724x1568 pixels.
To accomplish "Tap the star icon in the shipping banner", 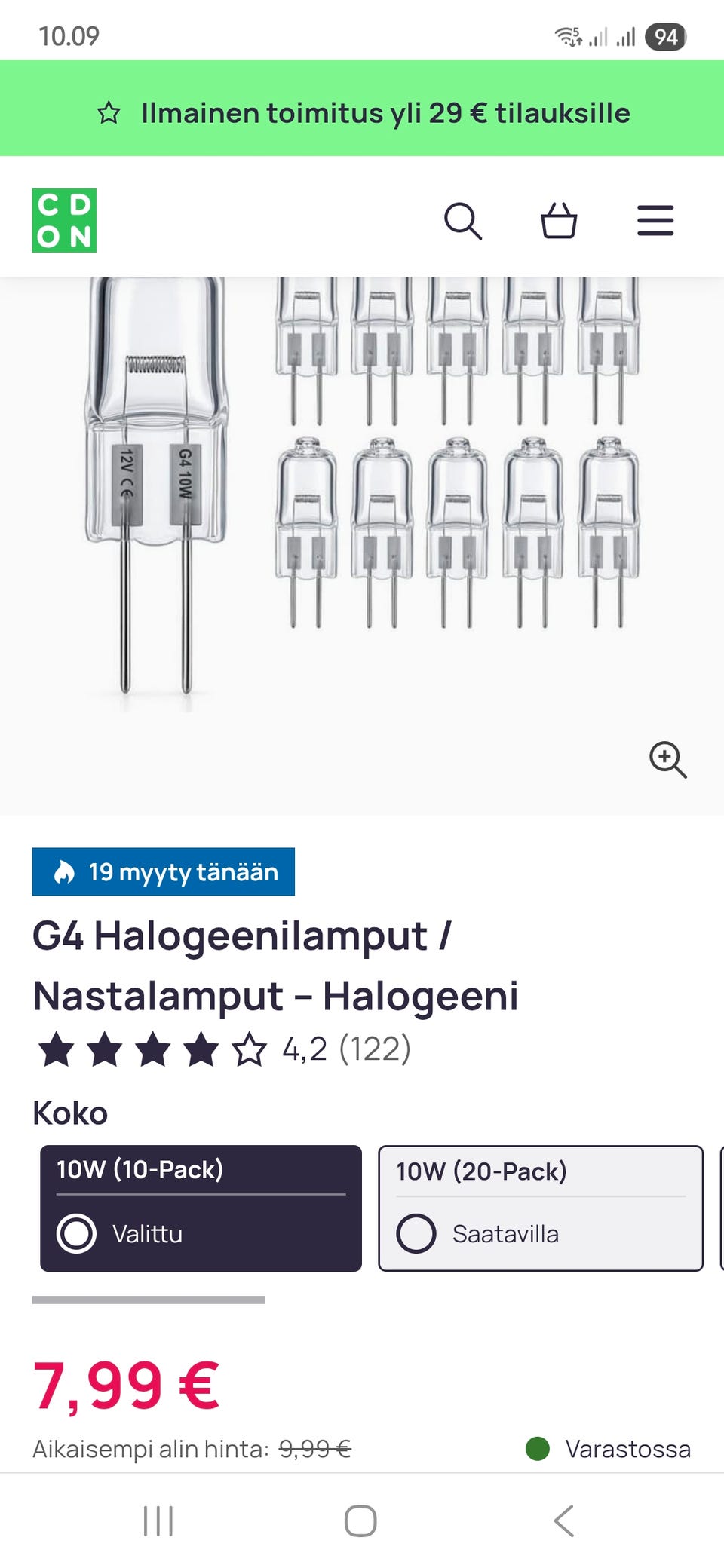I will [112, 113].
